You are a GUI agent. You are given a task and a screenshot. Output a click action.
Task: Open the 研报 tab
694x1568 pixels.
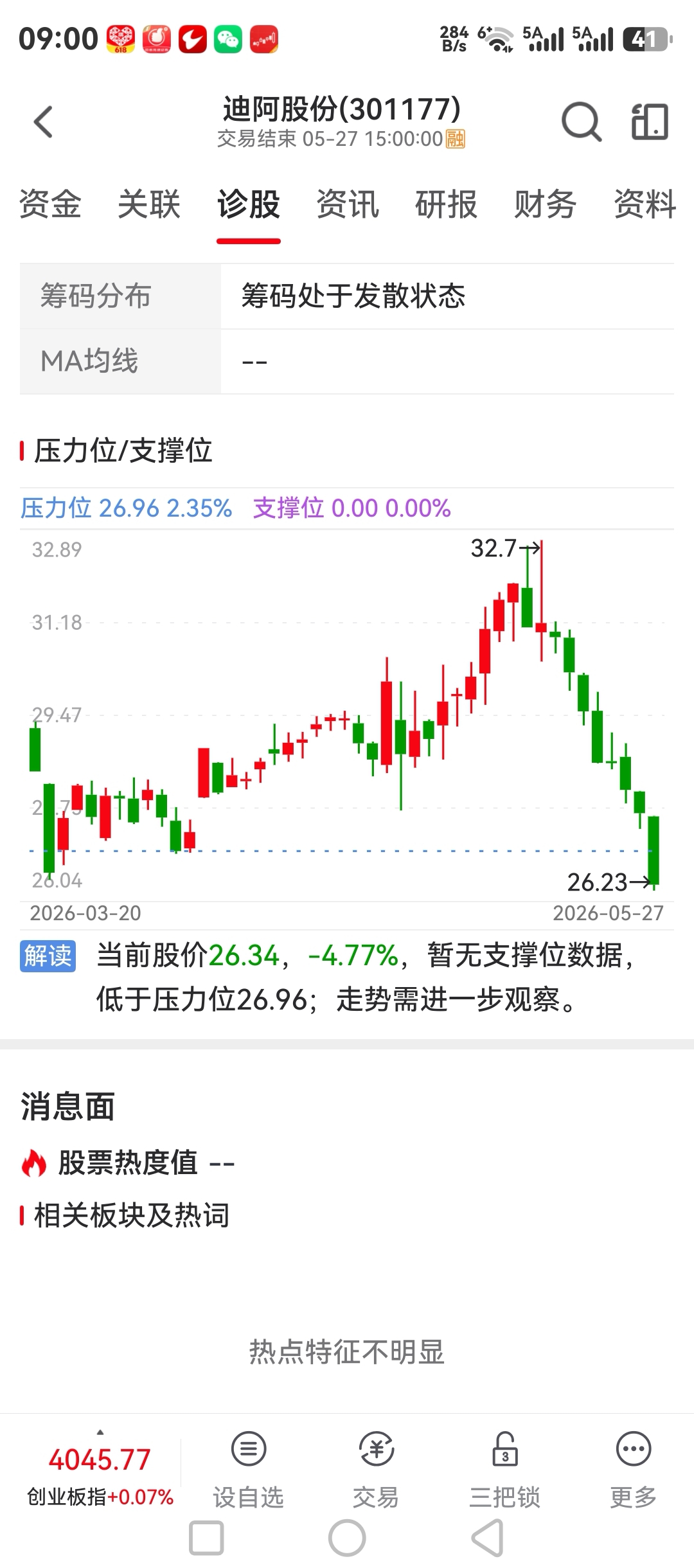point(447,204)
